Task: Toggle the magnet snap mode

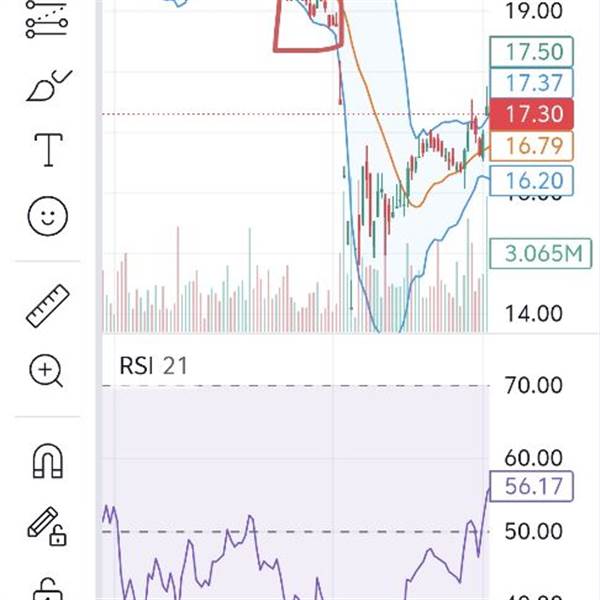Action: [x=47, y=460]
